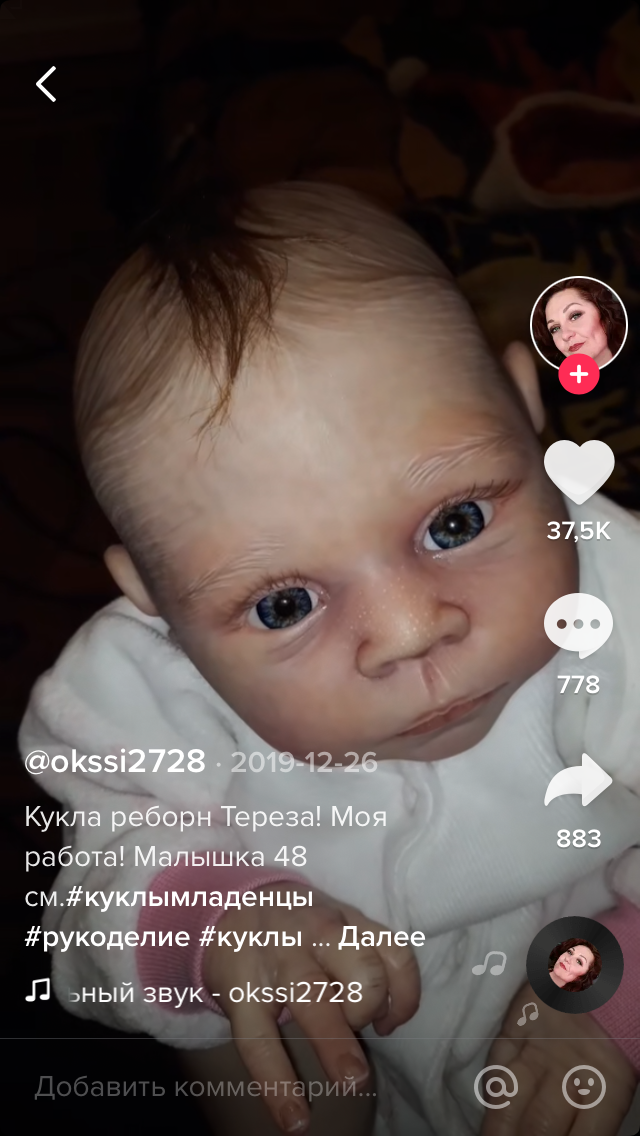Go back using the top-left arrow

click(x=46, y=84)
